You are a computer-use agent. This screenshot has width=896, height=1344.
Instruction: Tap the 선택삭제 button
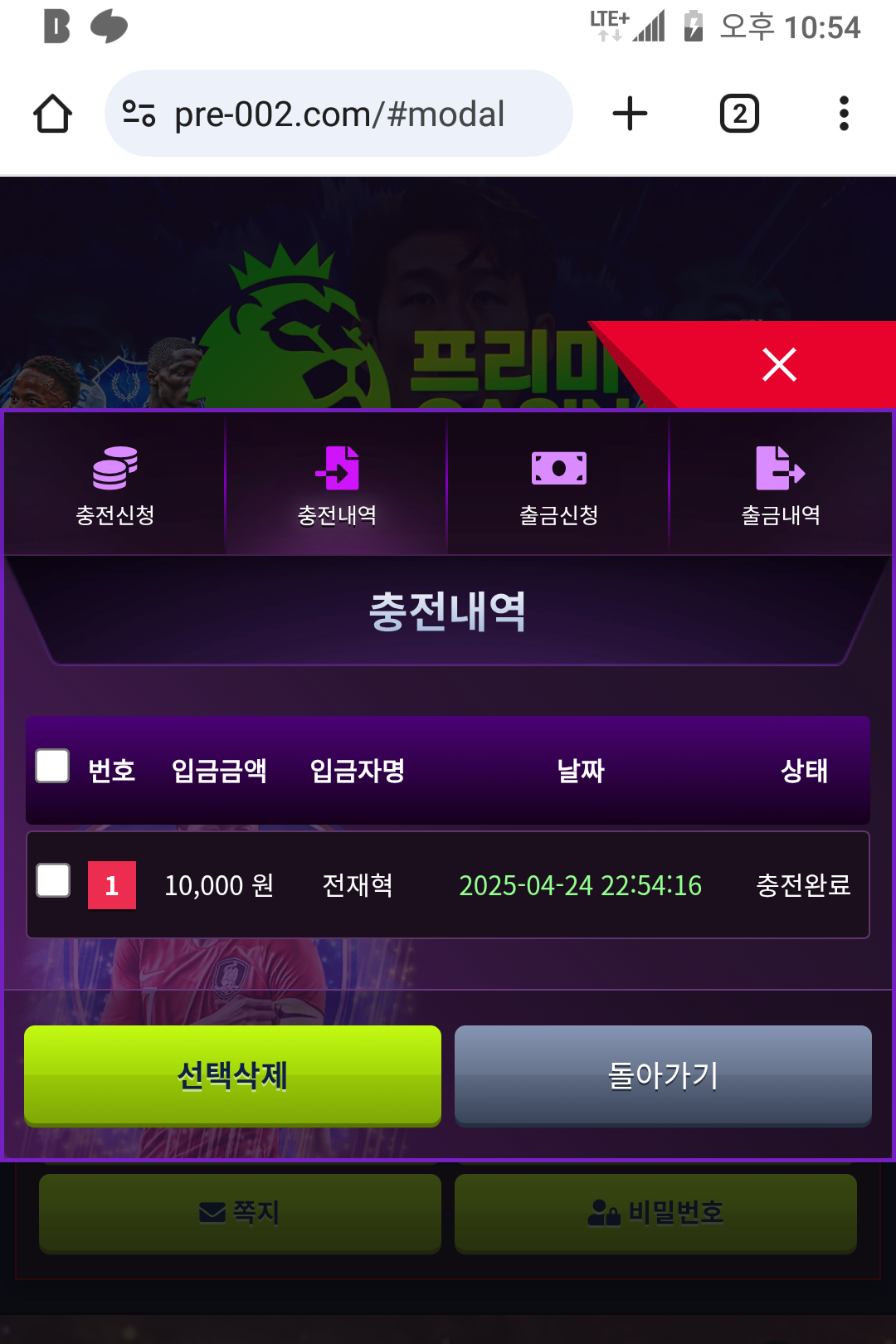coord(232,1075)
